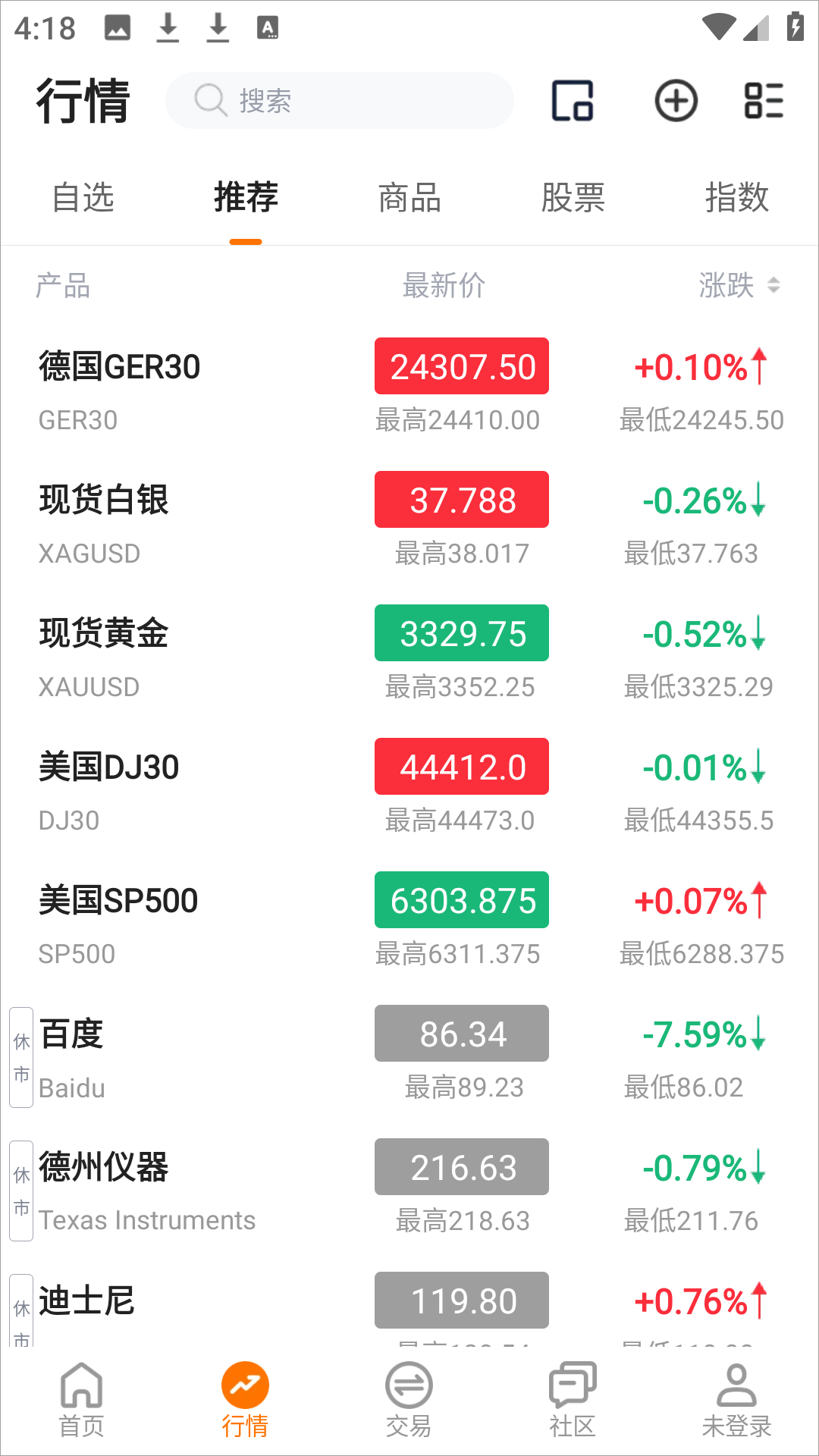This screenshot has width=819, height=1456.
Task: Open 未登录 profile tab
Action: click(x=736, y=1401)
